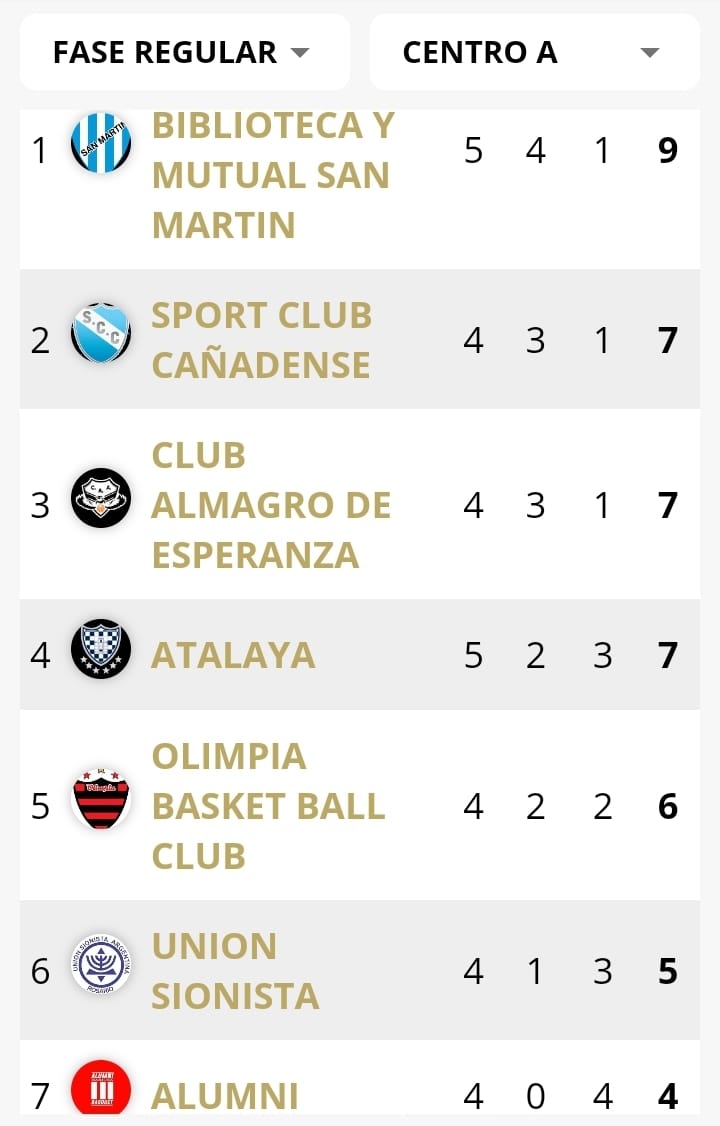The height and width of the screenshot is (1126, 720).
Task: Select Olimpia Basket Ball Club
Action: tap(268, 806)
